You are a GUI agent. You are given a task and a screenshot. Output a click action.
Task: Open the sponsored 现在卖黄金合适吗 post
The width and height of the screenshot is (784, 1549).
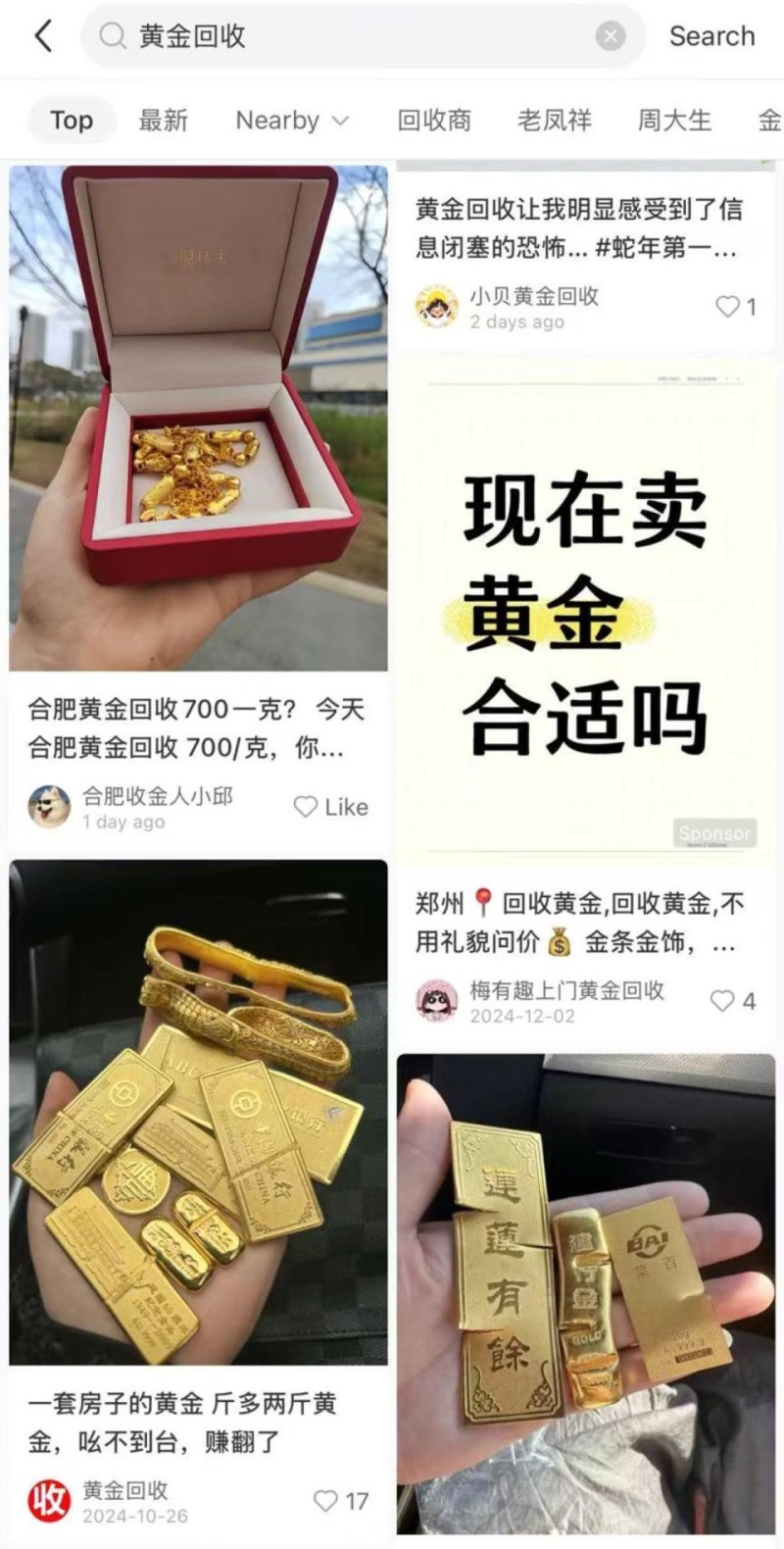585,608
